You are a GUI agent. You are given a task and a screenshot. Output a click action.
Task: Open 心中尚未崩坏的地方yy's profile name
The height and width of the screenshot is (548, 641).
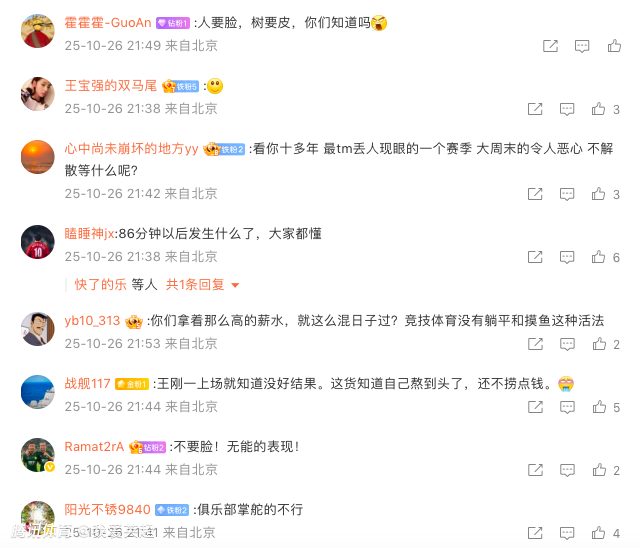coord(131,148)
